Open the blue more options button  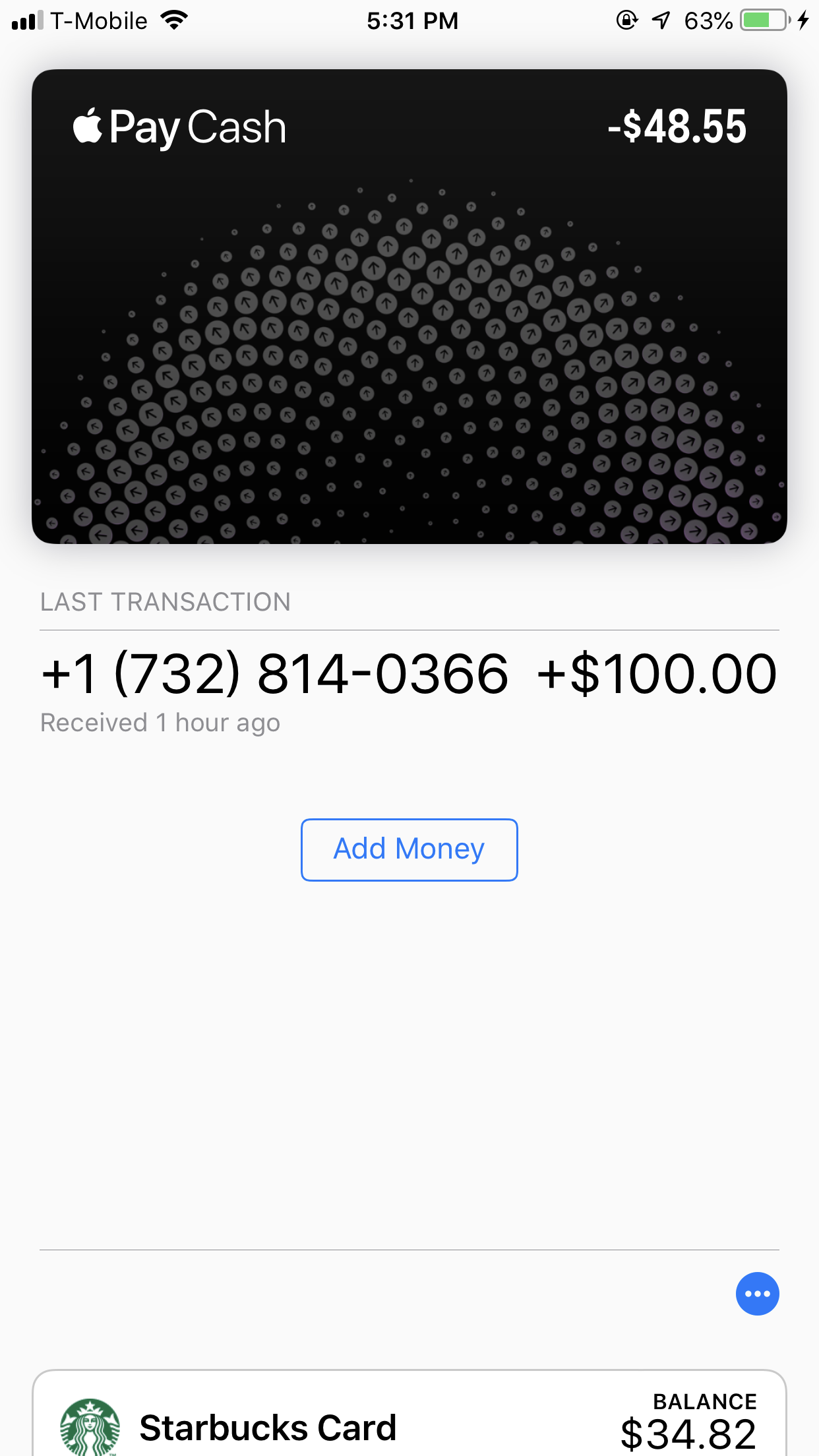point(757,1294)
